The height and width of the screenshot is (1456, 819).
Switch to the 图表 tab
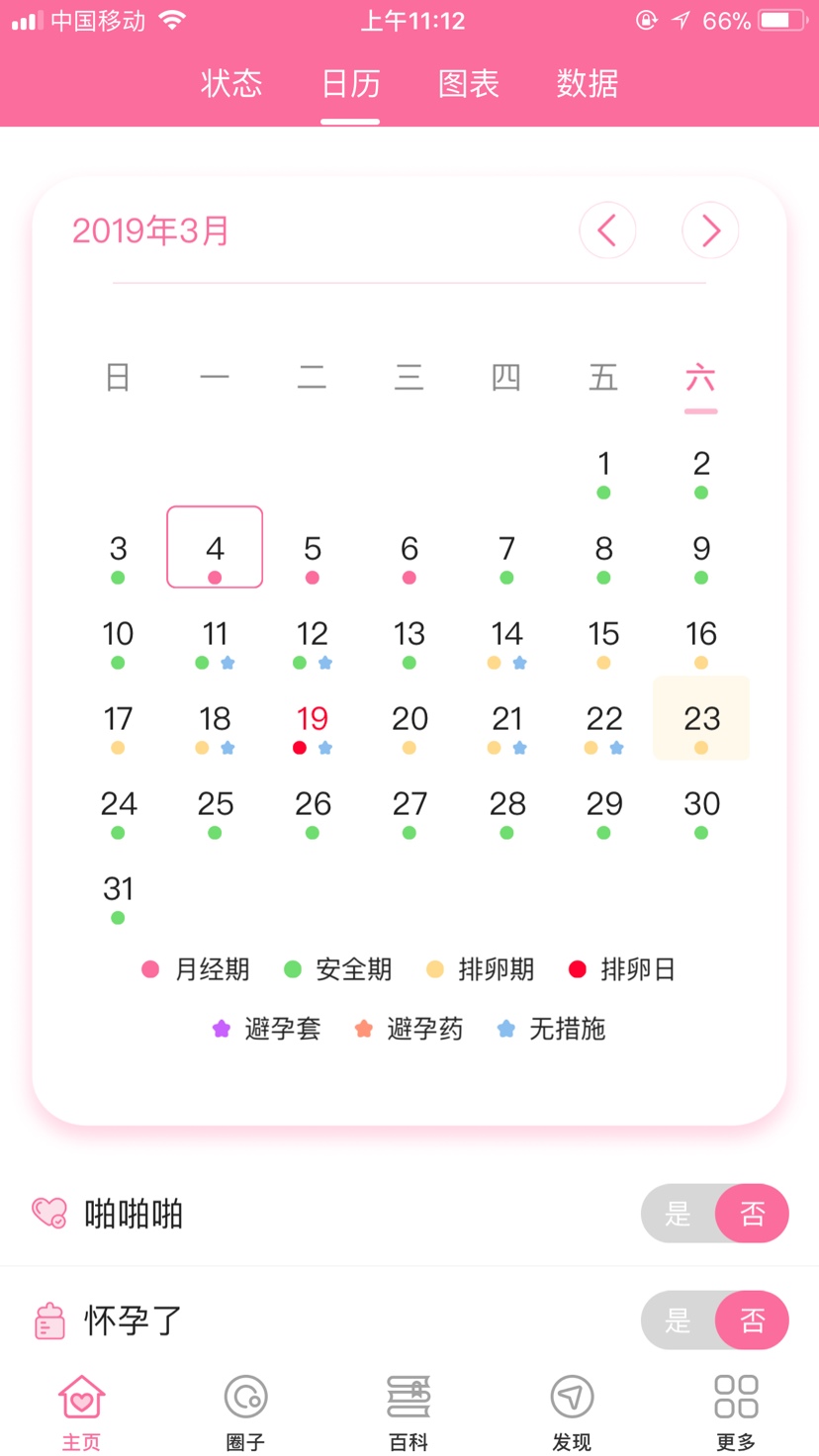coord(469,83)
